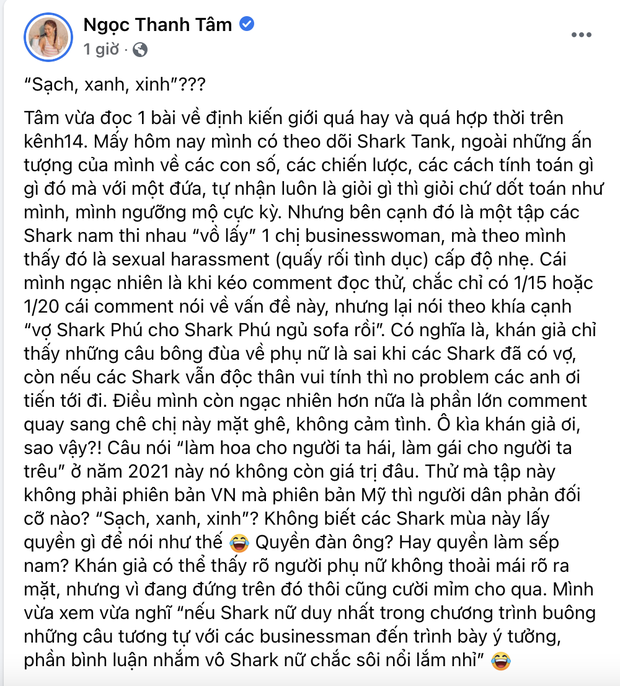Open the post via "1 giờ" timestamp
This screenshot has height=686, width=620.
(102, 48)
